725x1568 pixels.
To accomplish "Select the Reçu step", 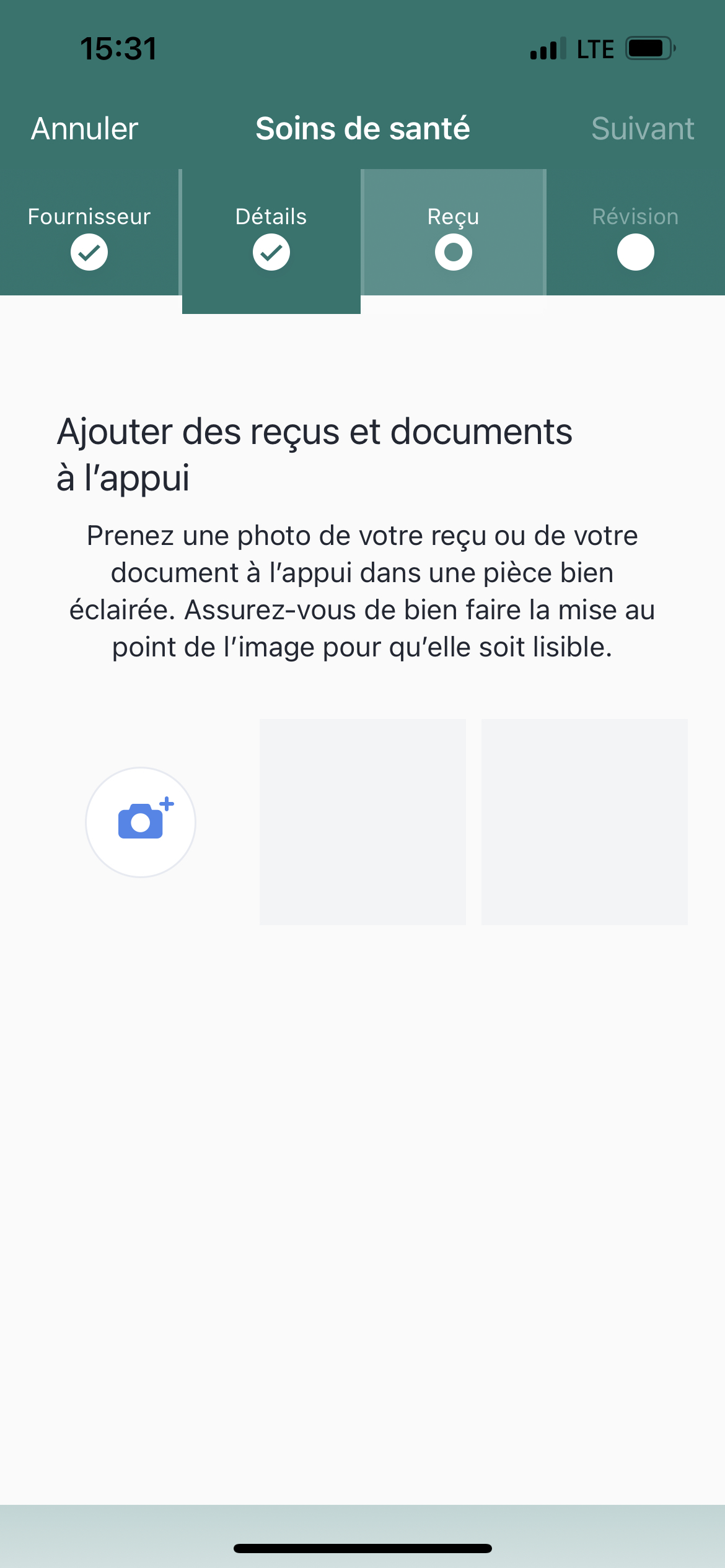I will point(454,232).
